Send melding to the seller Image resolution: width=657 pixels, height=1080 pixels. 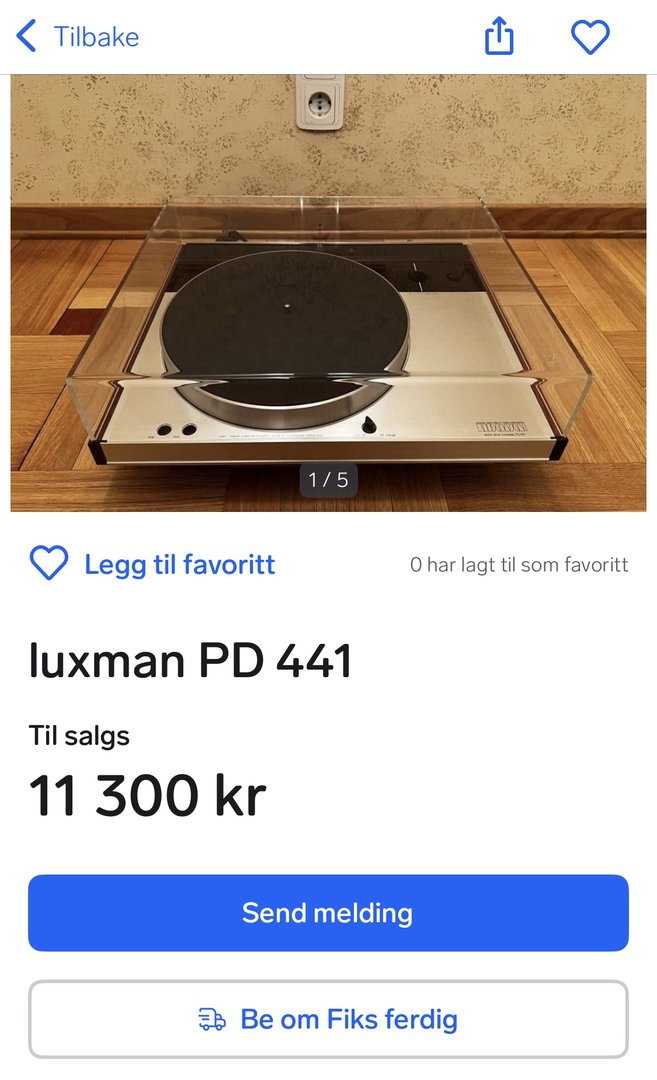point(328,913)
